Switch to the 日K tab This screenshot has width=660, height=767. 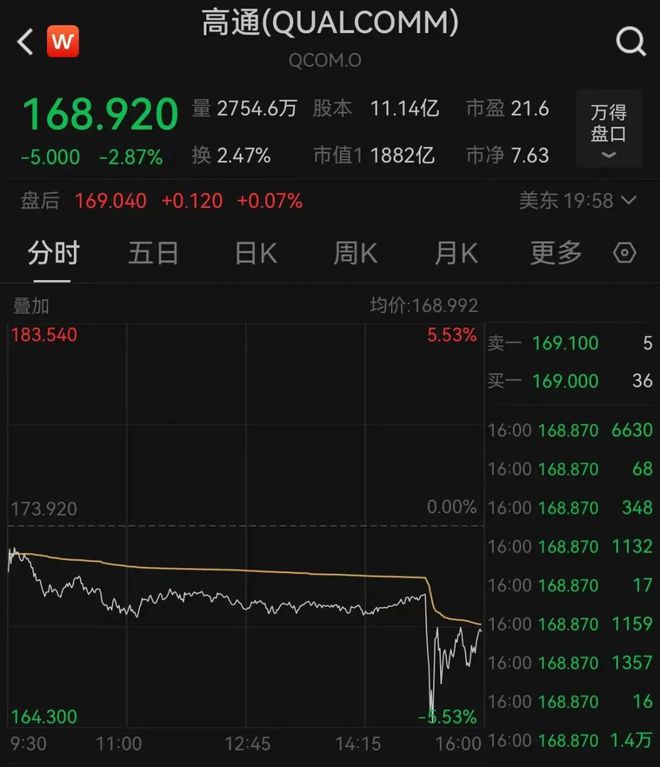click(x=255, y=253)
